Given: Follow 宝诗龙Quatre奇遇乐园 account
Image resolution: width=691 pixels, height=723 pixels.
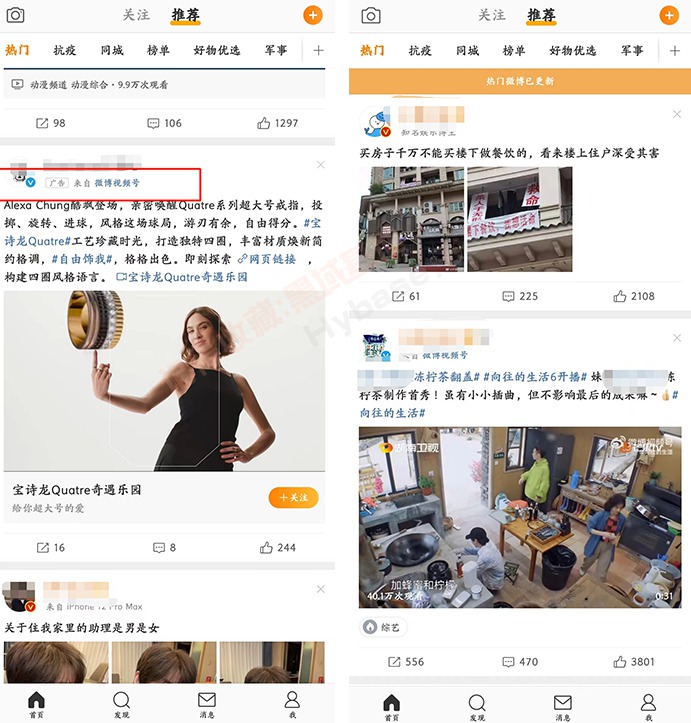Looking at the screenshot, I should tap(293, 497).
